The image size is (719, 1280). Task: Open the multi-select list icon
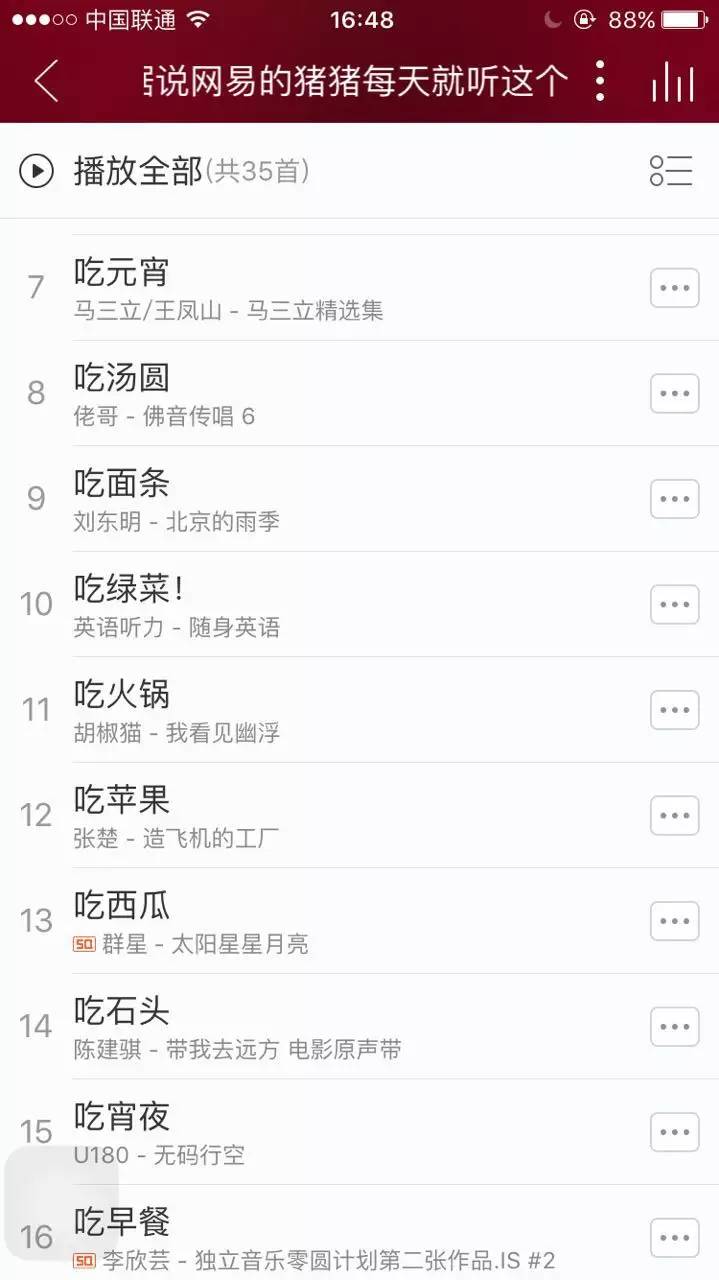pos(671,171)
